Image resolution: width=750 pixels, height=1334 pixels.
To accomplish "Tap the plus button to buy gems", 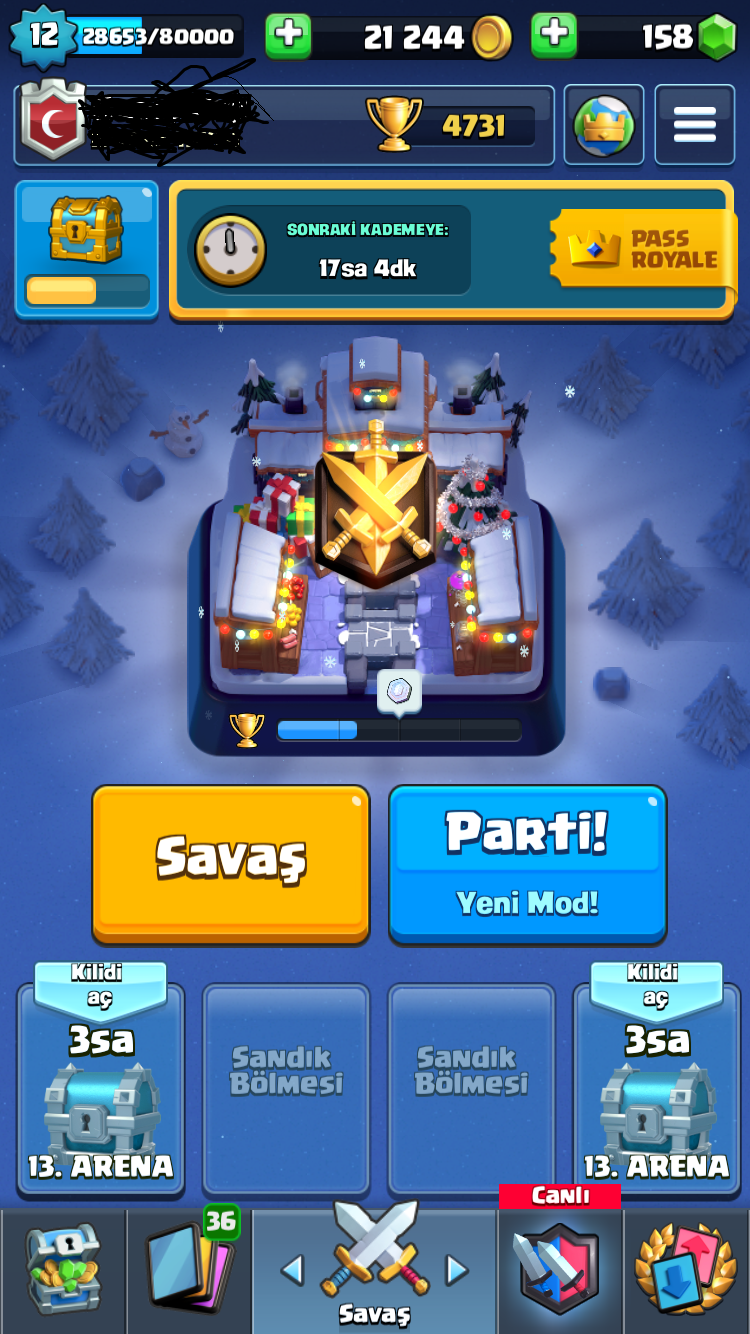I will click(x=554, y=36).
